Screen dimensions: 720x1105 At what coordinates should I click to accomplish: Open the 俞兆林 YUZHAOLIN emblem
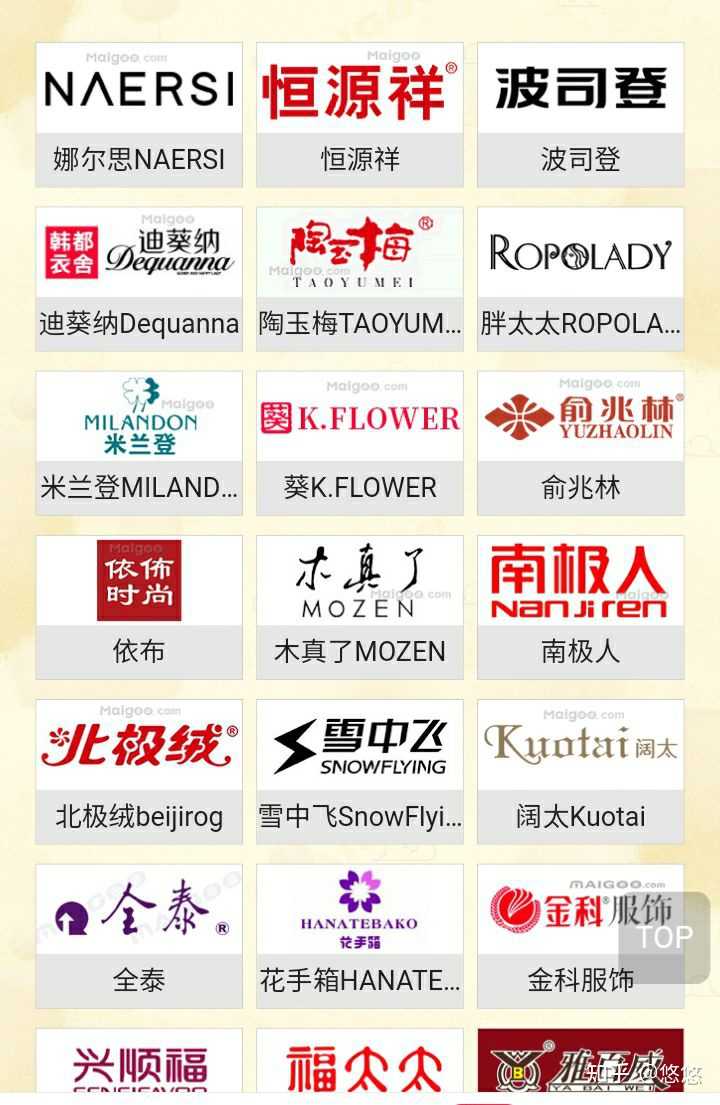click(x=580, y=415)
